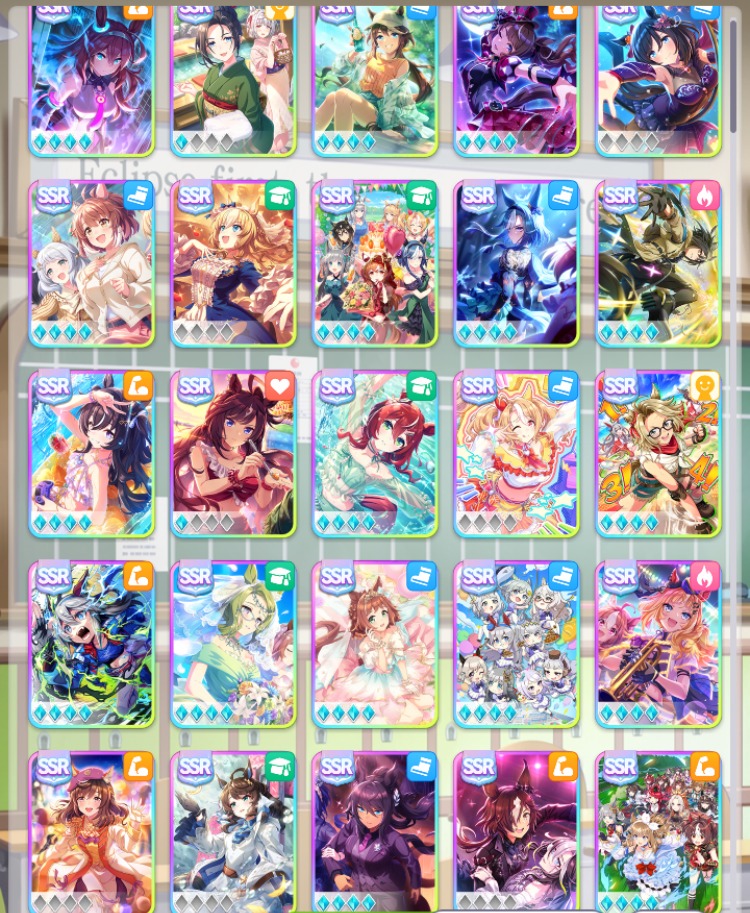Select the gray-haired girl with green splashes card
The width and height of the screenshot is (750, 913).
(x=91, y=644)
